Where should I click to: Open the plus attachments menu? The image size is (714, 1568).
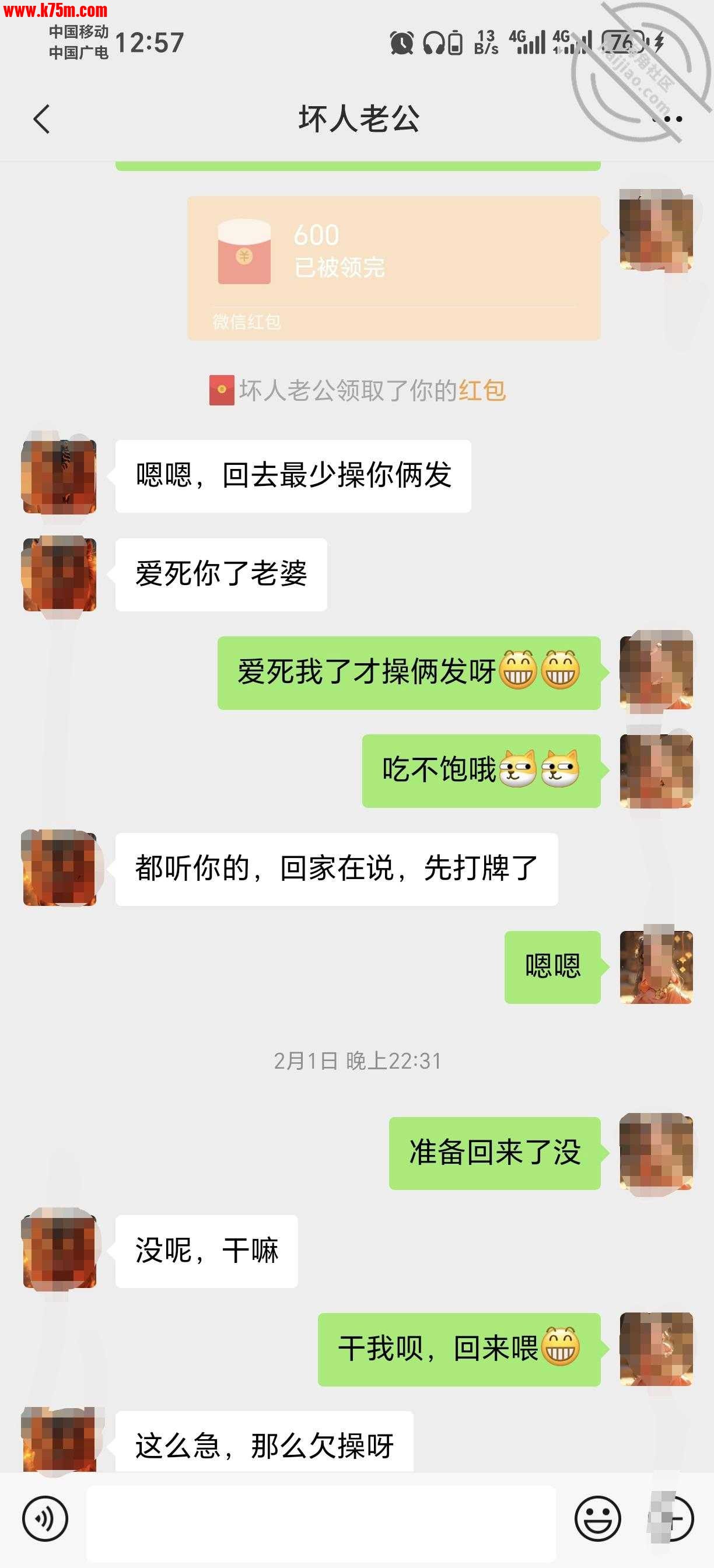[x=673, y=1518]
